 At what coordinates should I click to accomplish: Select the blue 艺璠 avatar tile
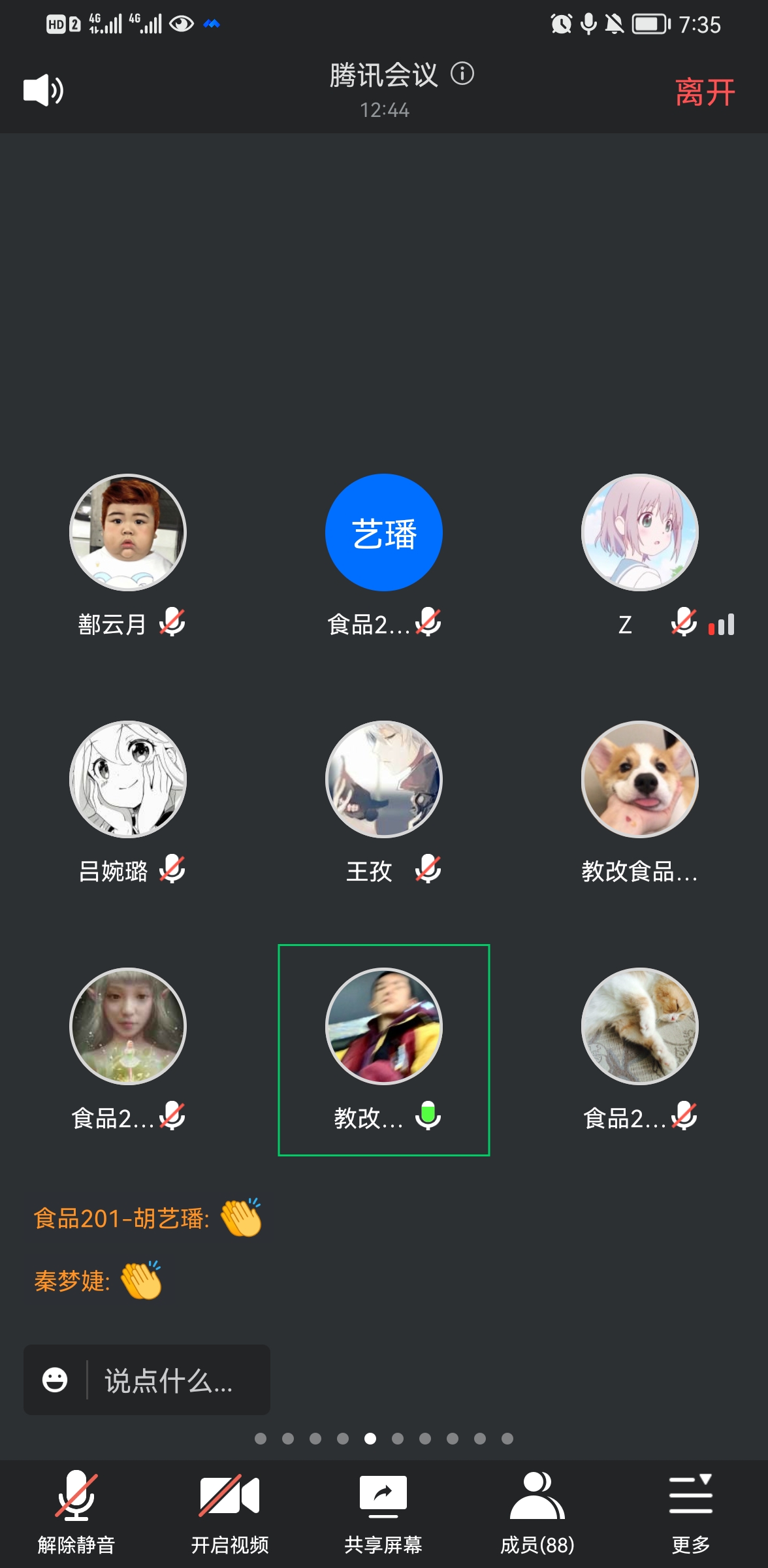[384, 533]
